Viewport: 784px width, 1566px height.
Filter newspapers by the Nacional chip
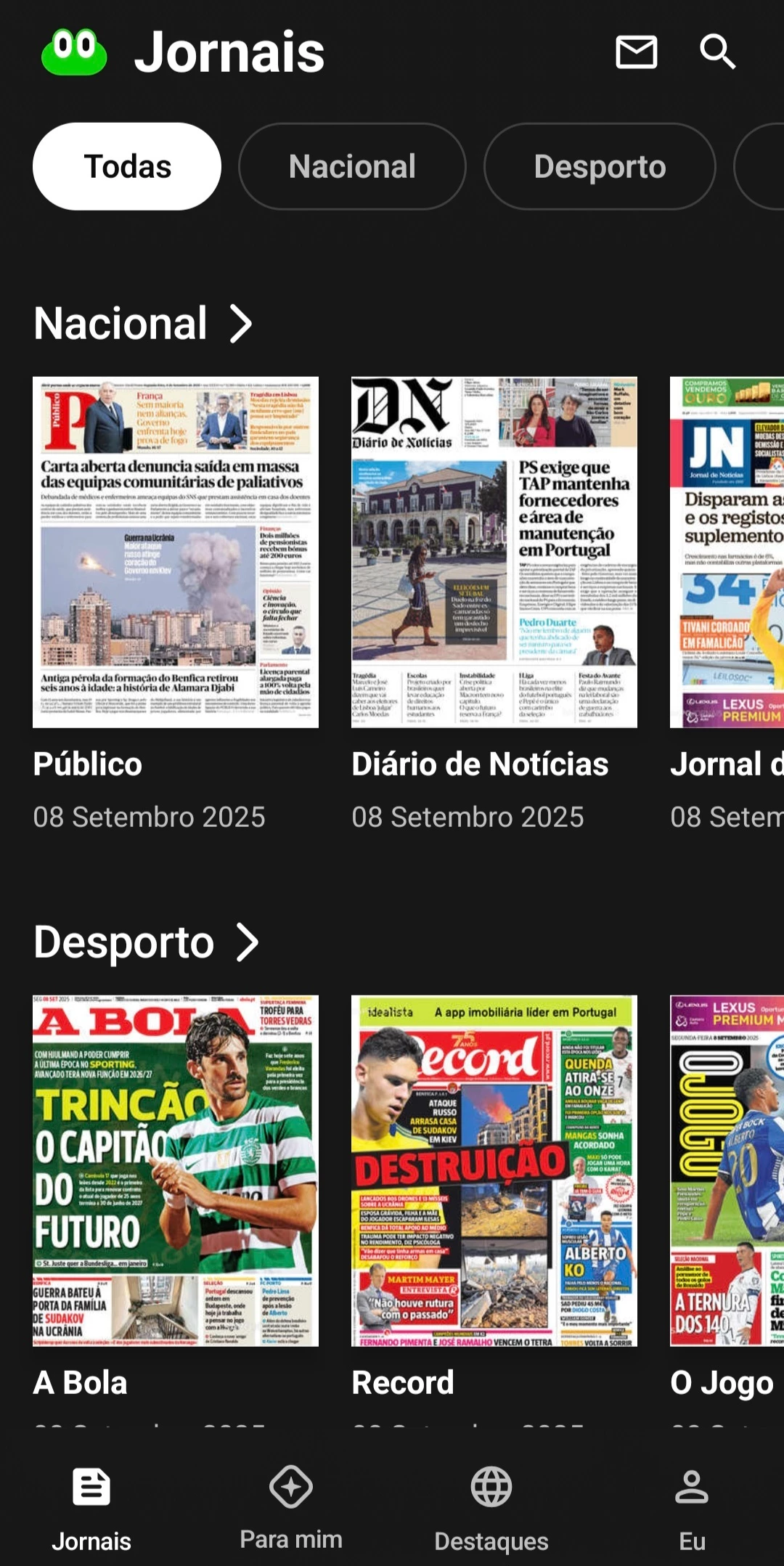[352, 167]
